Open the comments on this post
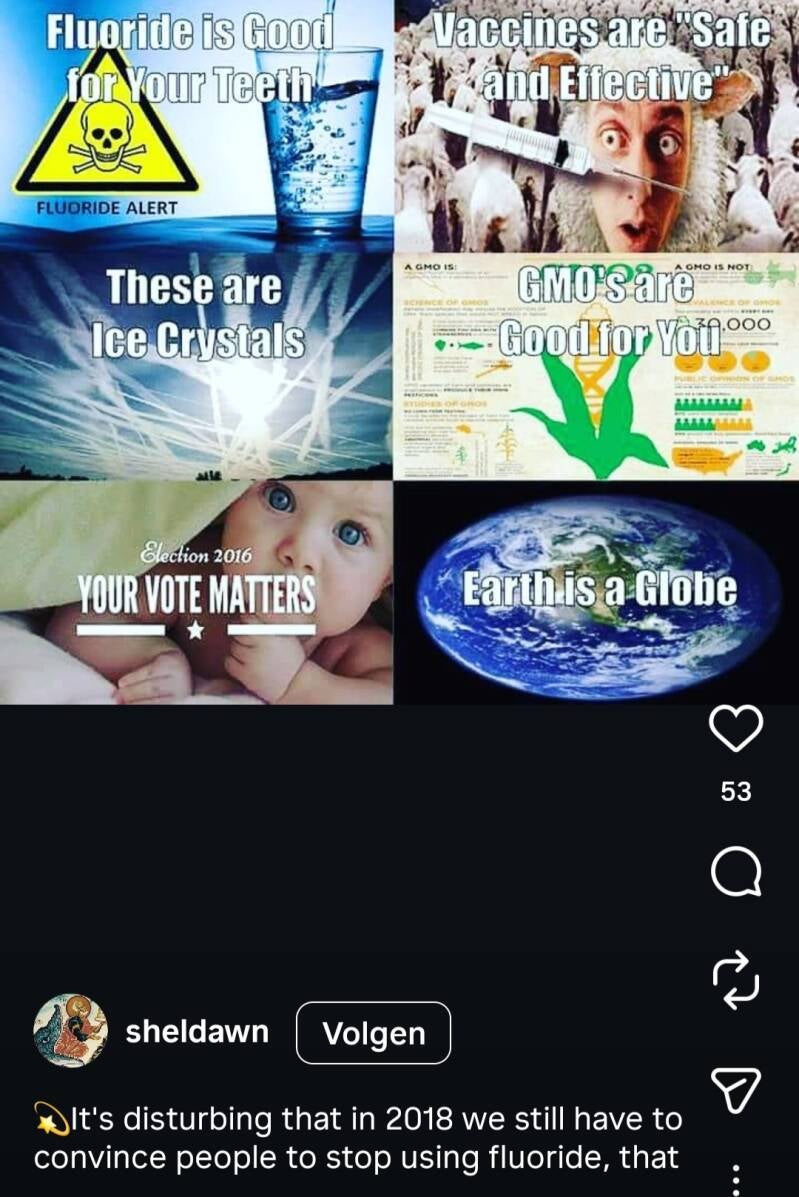Screen dimensions: 799x1197 (736, 875)
